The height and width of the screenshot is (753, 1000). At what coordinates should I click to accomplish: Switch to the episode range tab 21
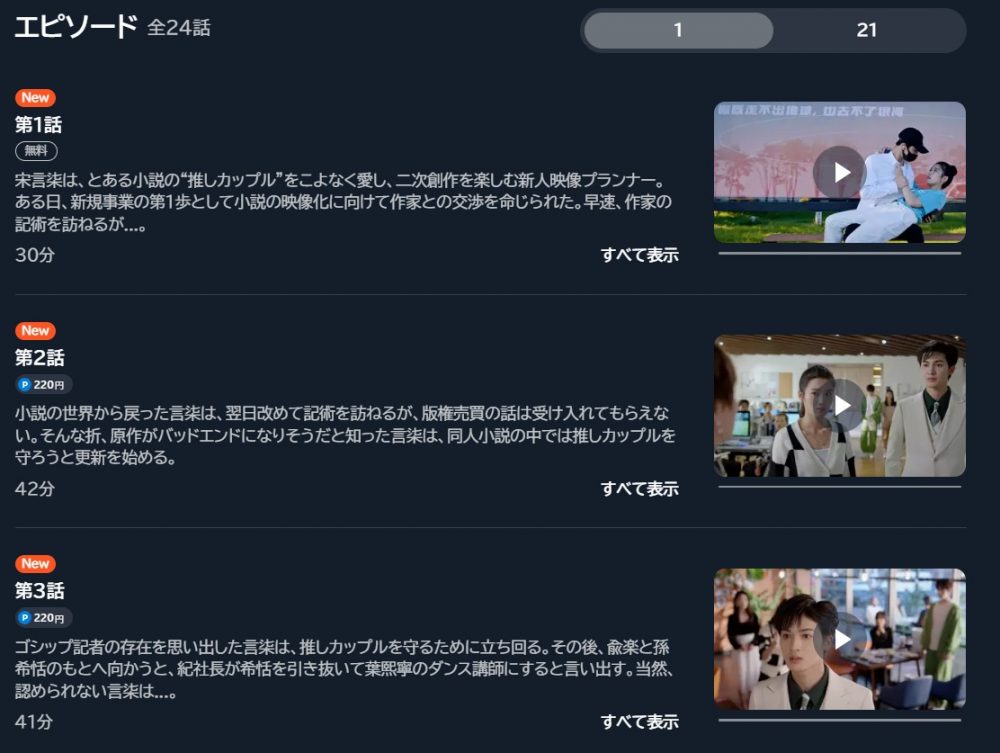(x=866, y=30)
